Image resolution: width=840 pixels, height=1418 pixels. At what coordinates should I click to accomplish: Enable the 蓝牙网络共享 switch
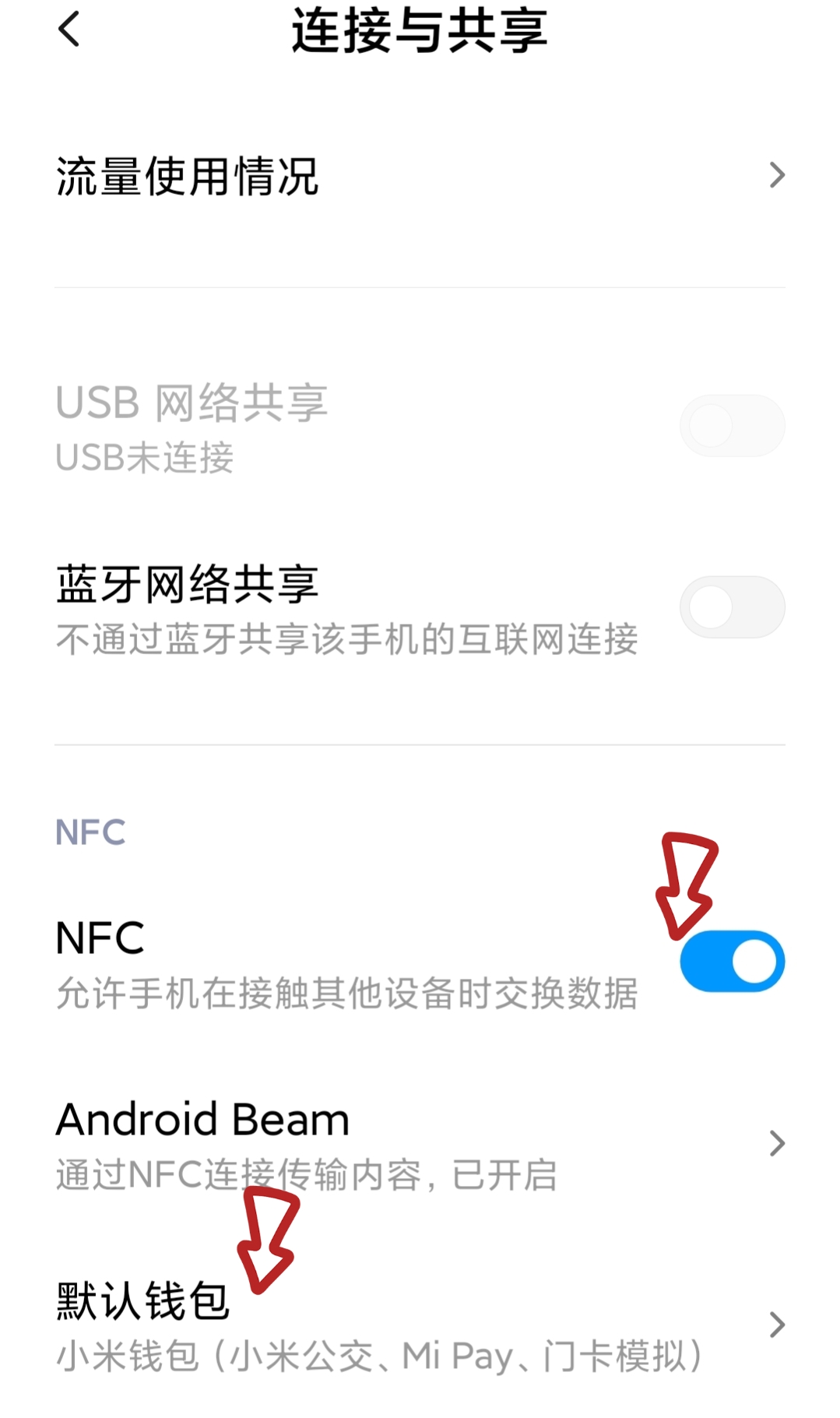(x=731, y=607)
